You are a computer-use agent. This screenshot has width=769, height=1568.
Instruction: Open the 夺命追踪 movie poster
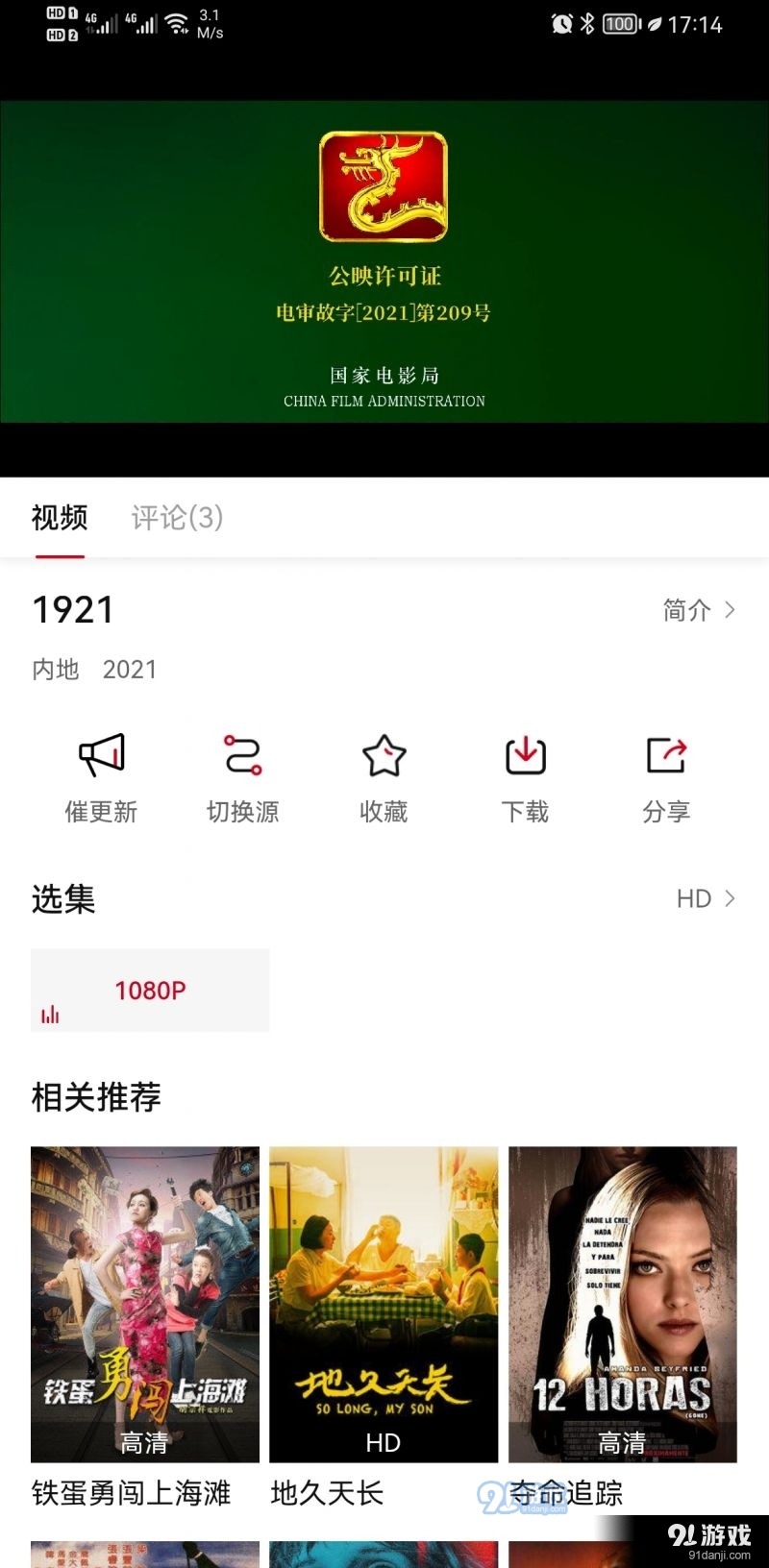pos(621,1303)
